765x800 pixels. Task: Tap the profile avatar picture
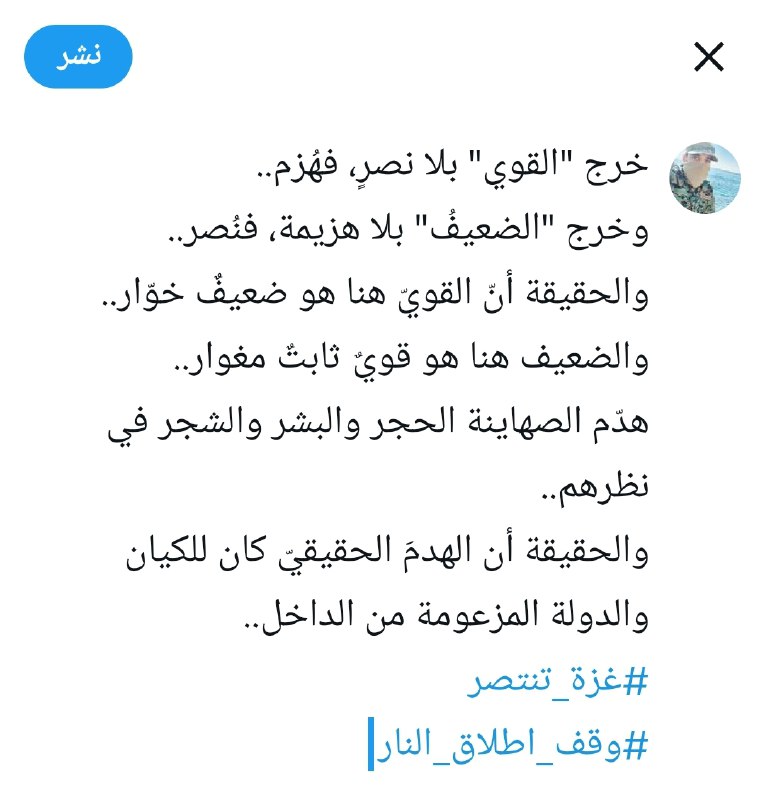pyautogui.click(x=703, y=178)
